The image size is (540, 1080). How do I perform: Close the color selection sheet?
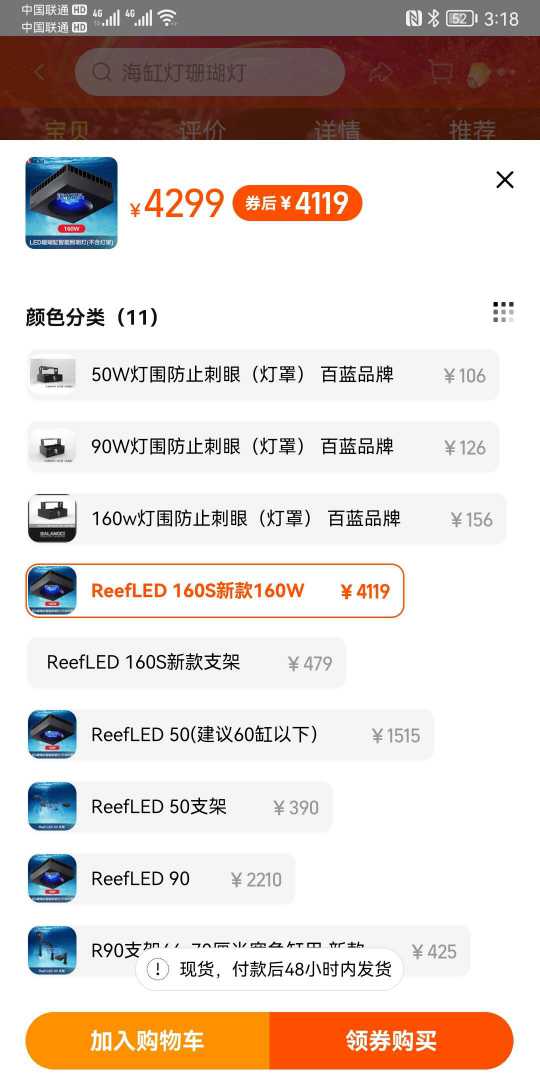(505, 180)
